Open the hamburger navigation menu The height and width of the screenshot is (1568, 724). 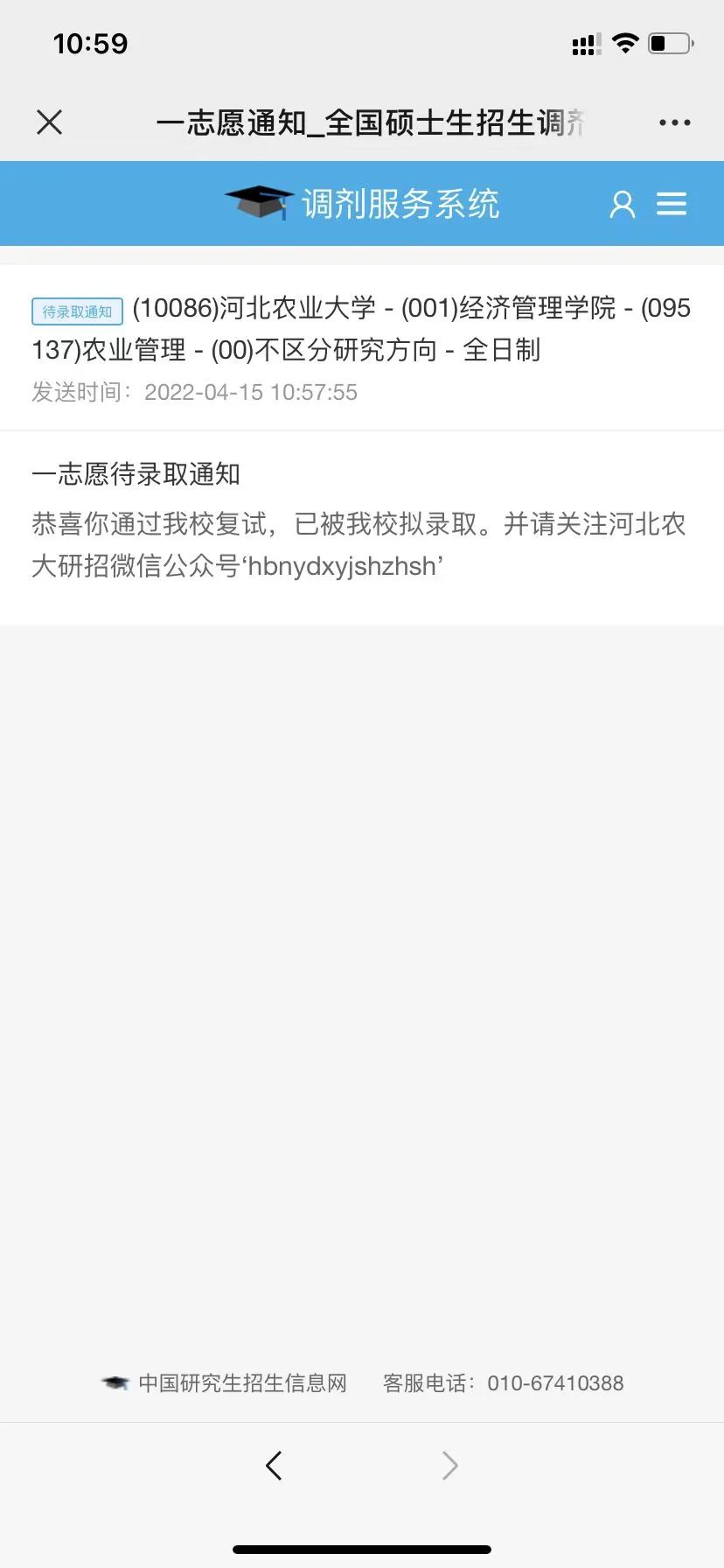click(x=672, y=205)
